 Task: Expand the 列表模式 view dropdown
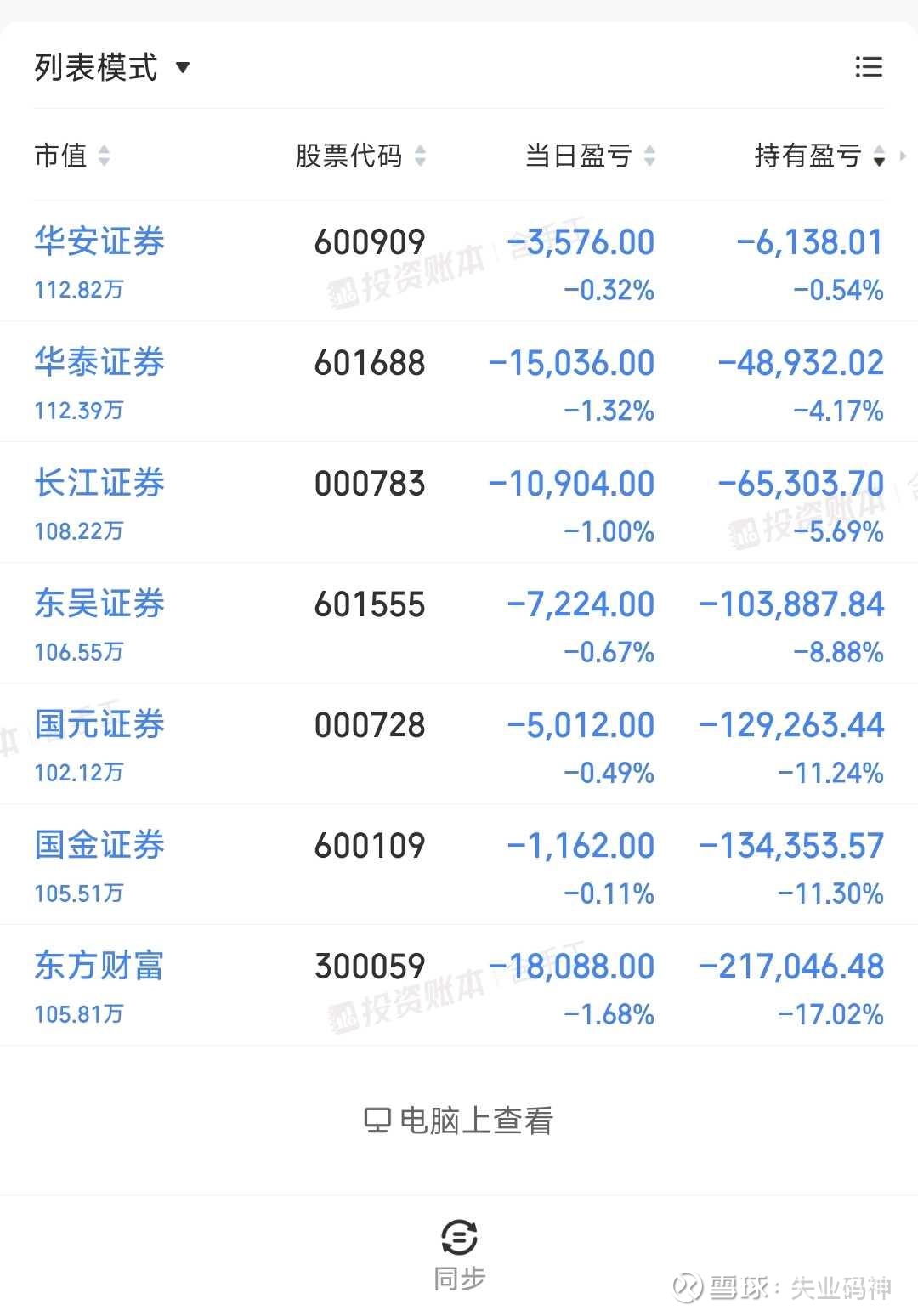pyautogui.click(x=112, y=68)
